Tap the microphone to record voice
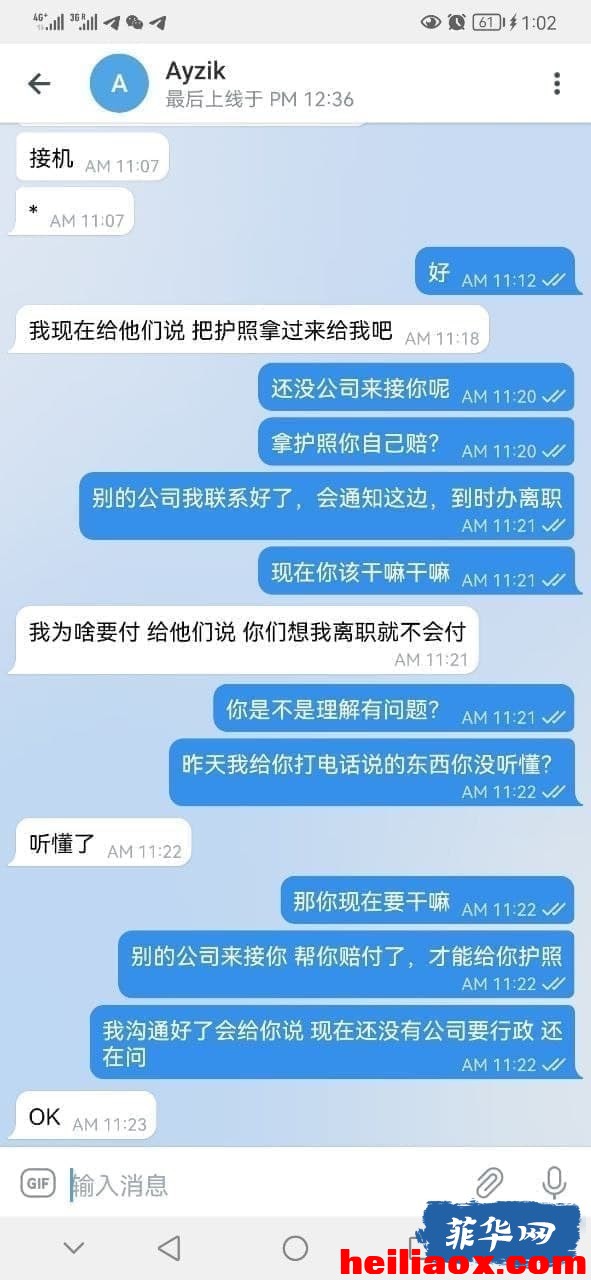591x1280 pixels. 554,1184
